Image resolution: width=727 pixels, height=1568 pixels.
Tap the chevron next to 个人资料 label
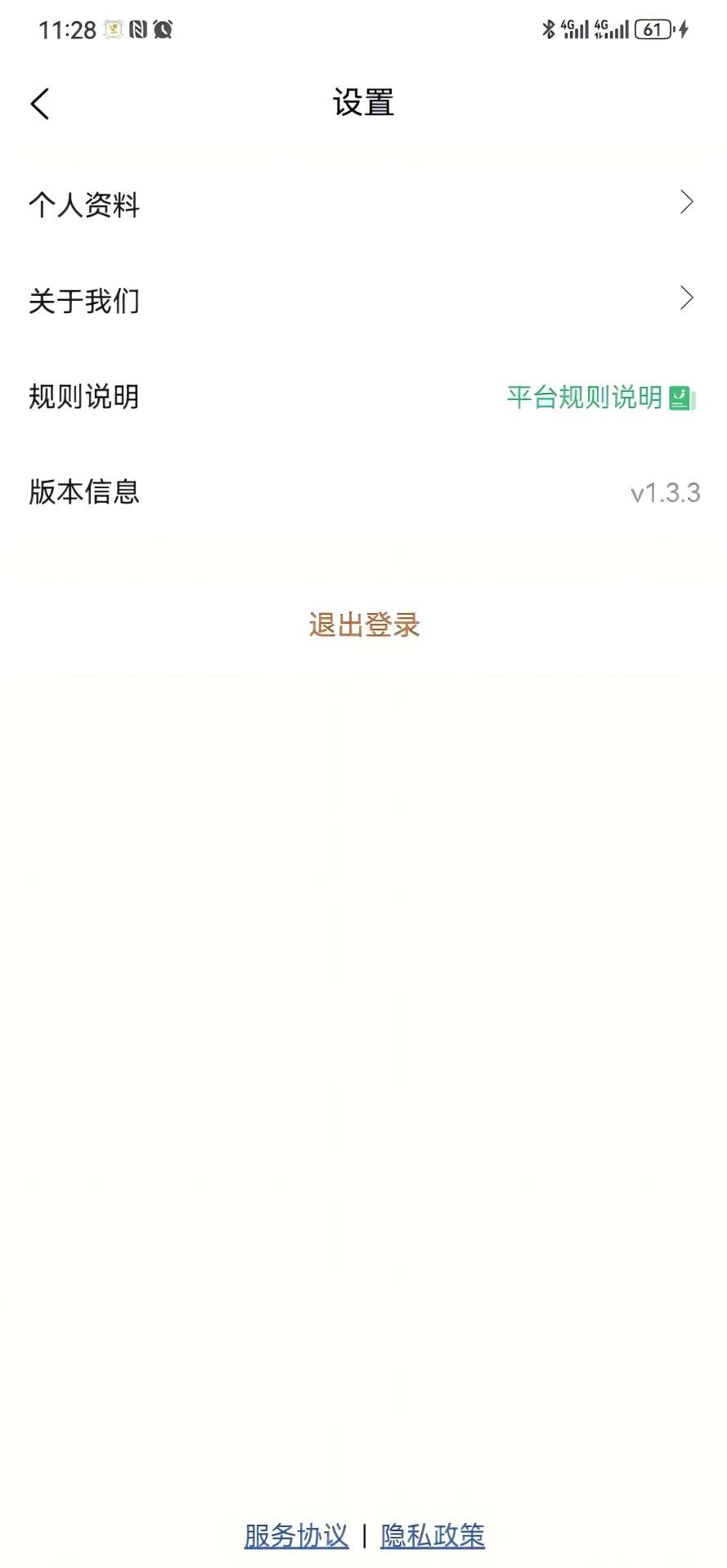point(687,204)
